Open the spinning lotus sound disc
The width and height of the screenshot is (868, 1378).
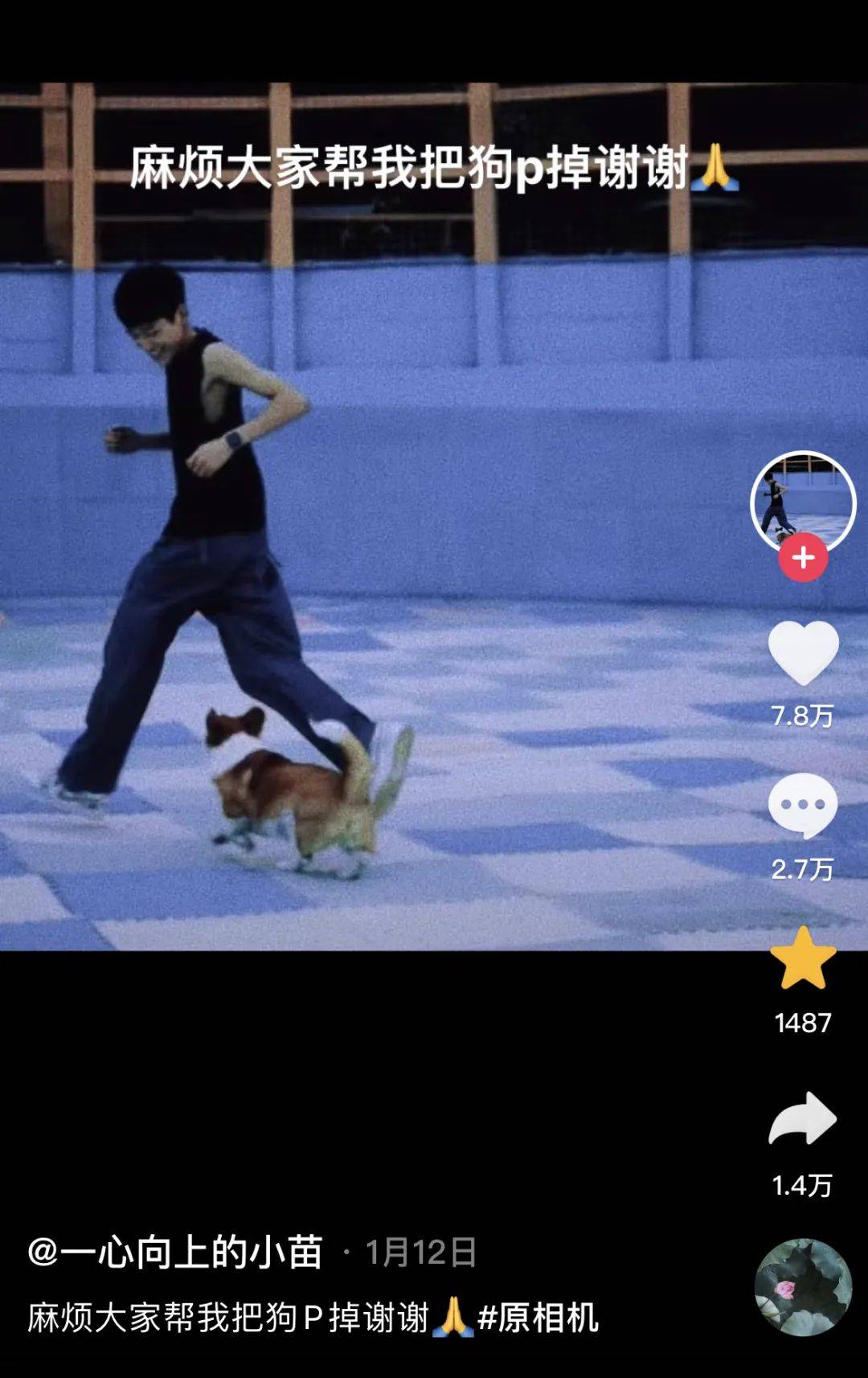802,1287
